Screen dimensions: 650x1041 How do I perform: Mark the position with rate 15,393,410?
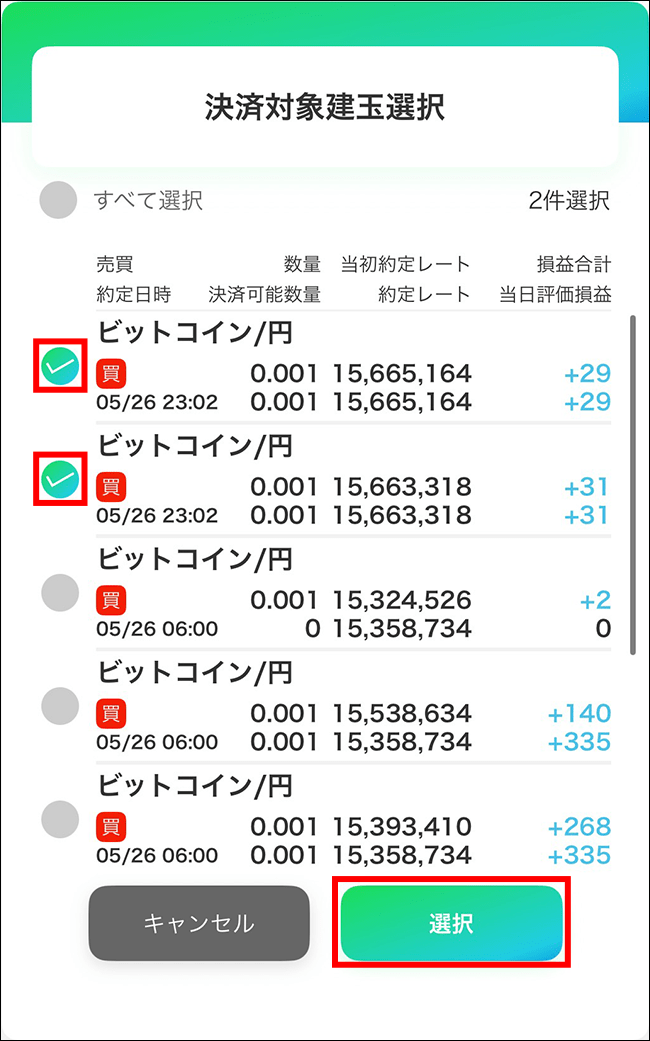pos(60,820)
